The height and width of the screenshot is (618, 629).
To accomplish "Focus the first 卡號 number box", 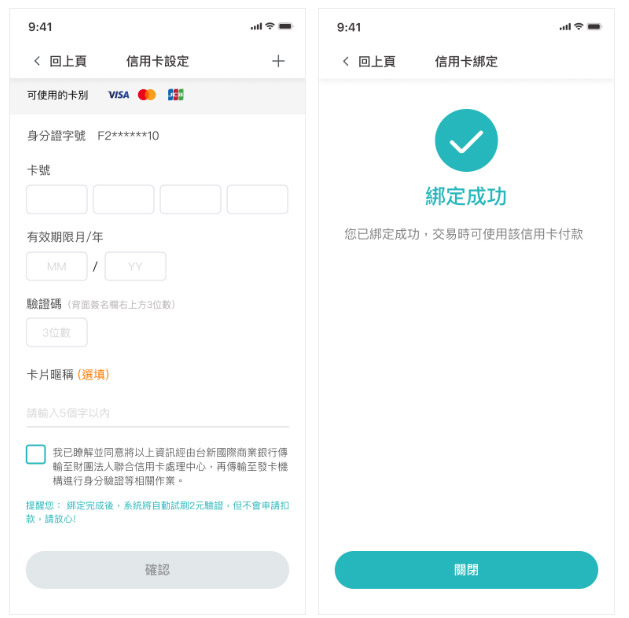I will point(57,199).
